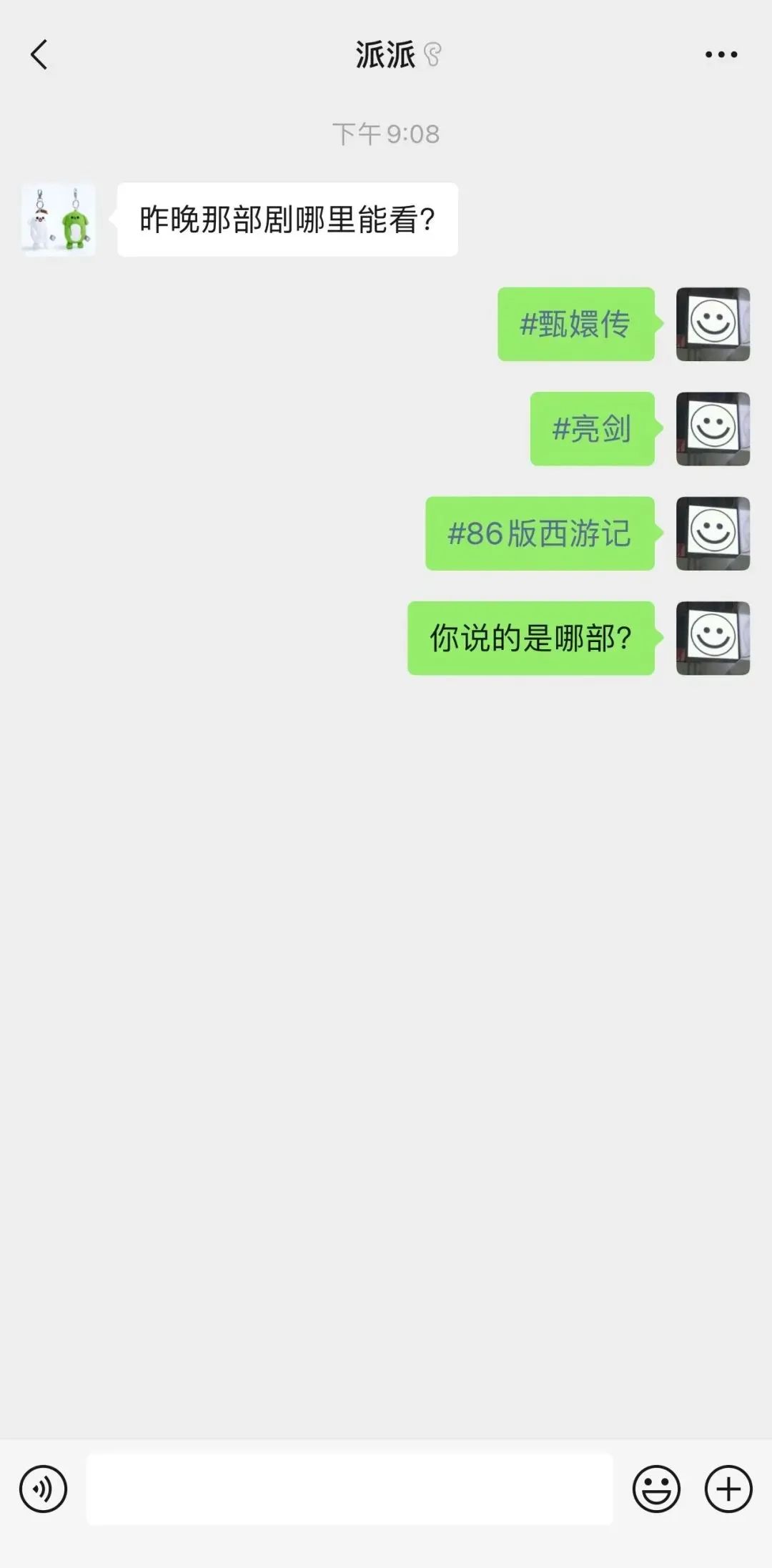772x1568 pixels.
Task: Open the #甄嬛传 hashtag link
Action: 575,325
